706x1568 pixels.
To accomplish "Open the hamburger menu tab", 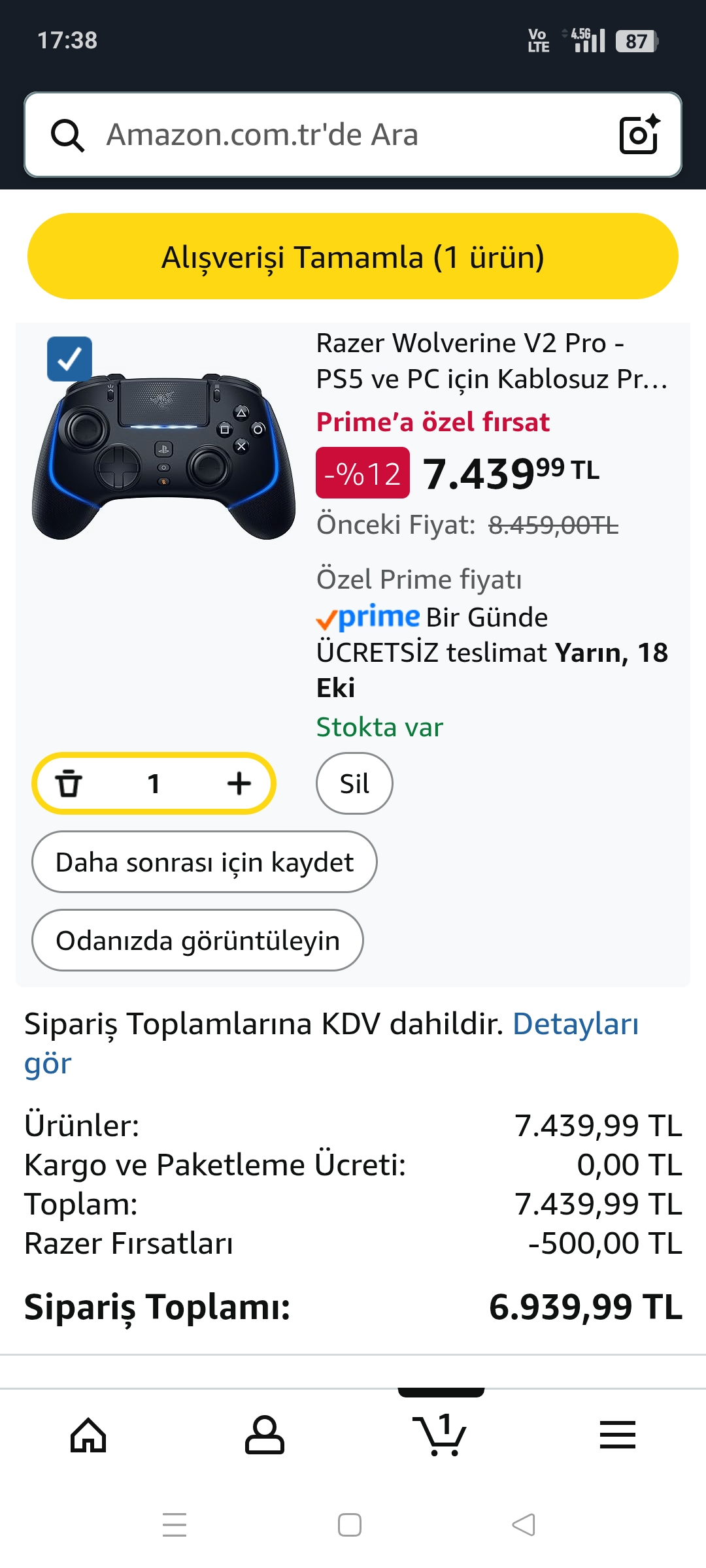I will point(618,1435).
